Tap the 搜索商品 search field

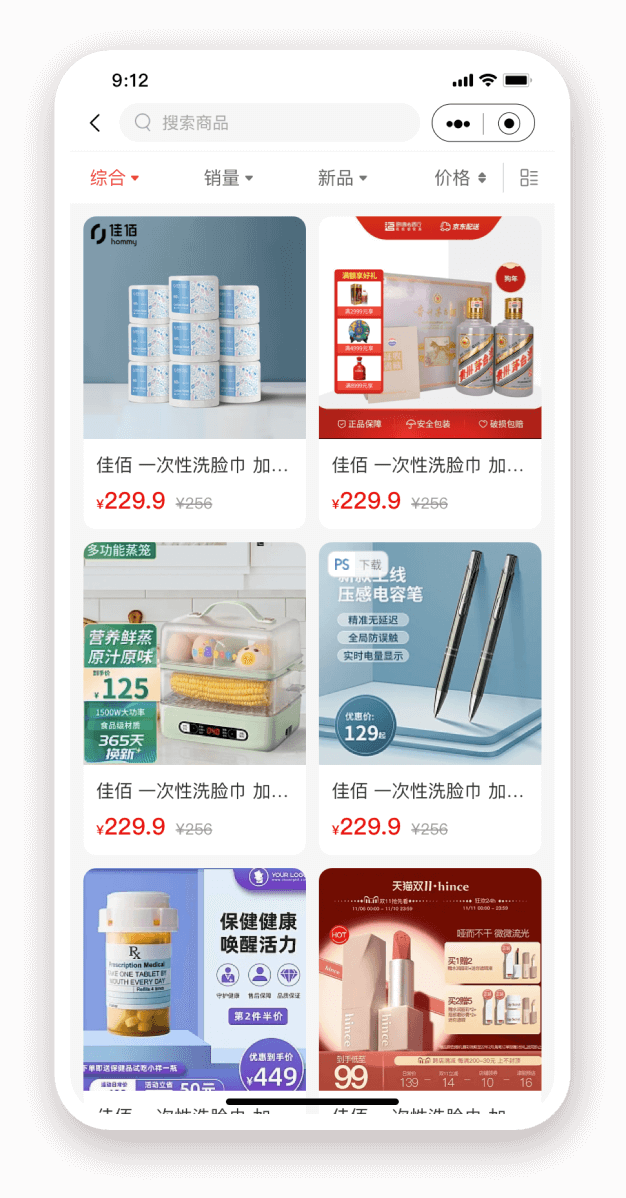[x=268, y=123]
